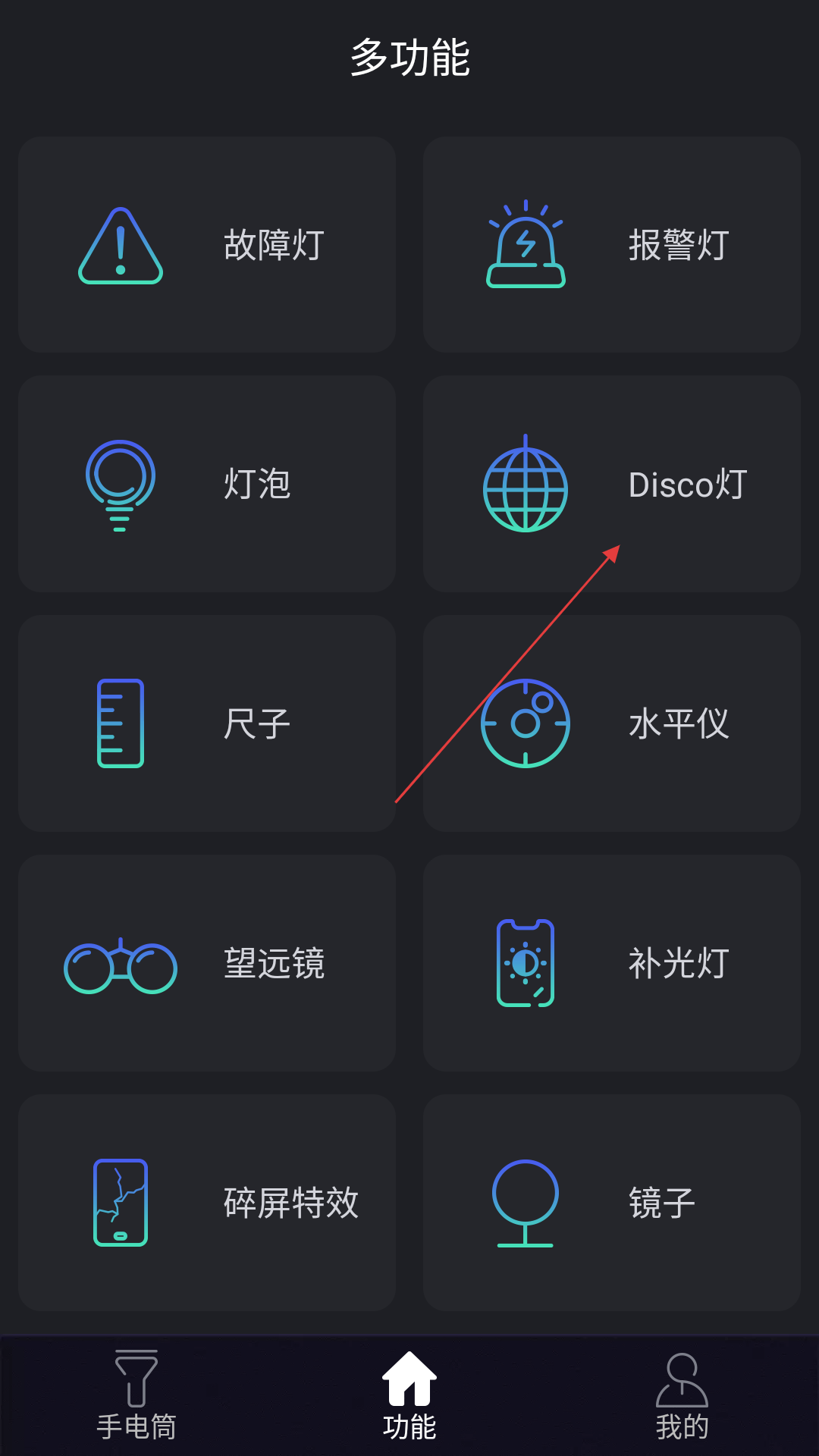The height and width of the screenshot is (1456, 819).
Task: Switch to the 手电筒 flashlight tab
Action: 136,1395
